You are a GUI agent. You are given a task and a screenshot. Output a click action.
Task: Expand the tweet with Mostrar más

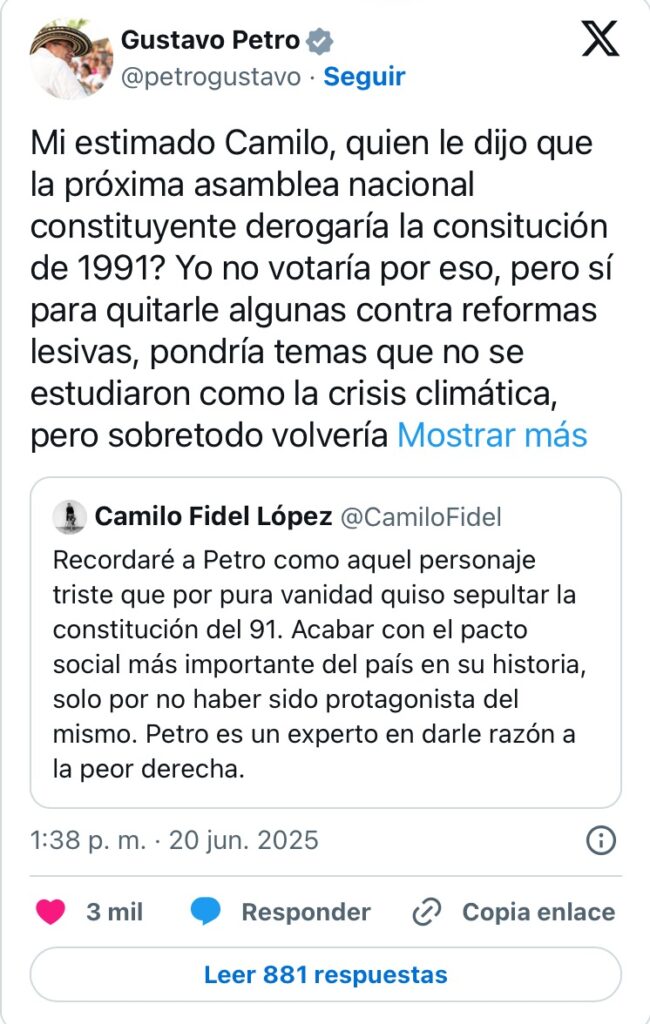point(491,436)
